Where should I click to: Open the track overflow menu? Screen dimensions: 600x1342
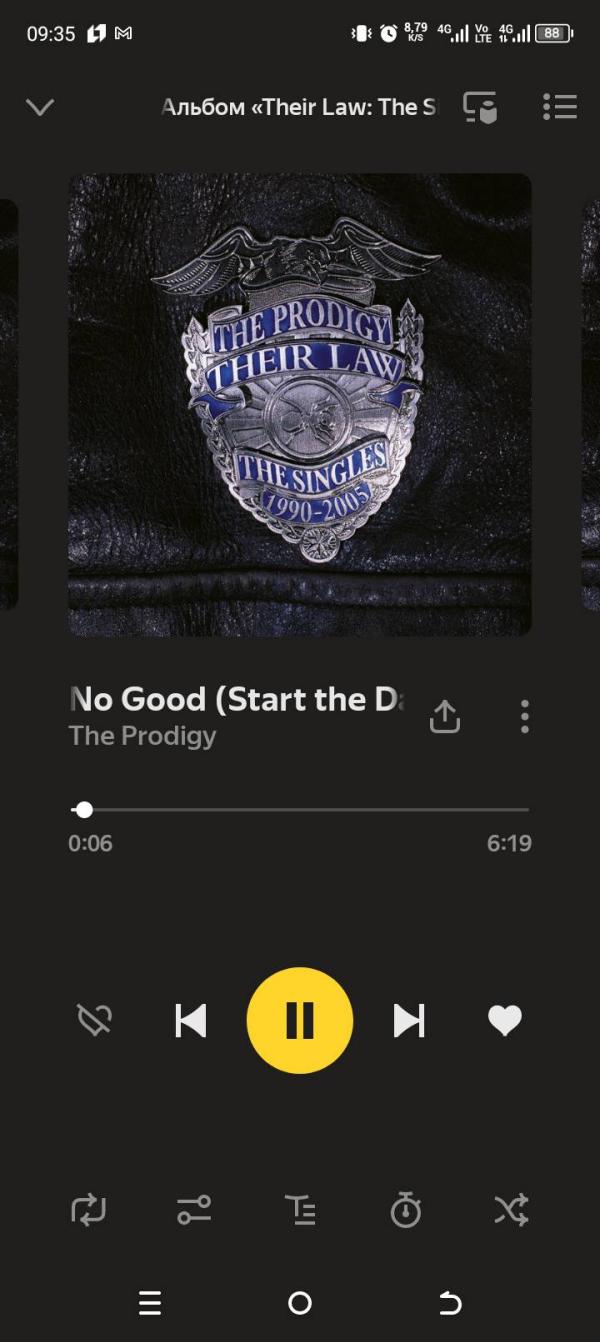click(x=525, y=716)
